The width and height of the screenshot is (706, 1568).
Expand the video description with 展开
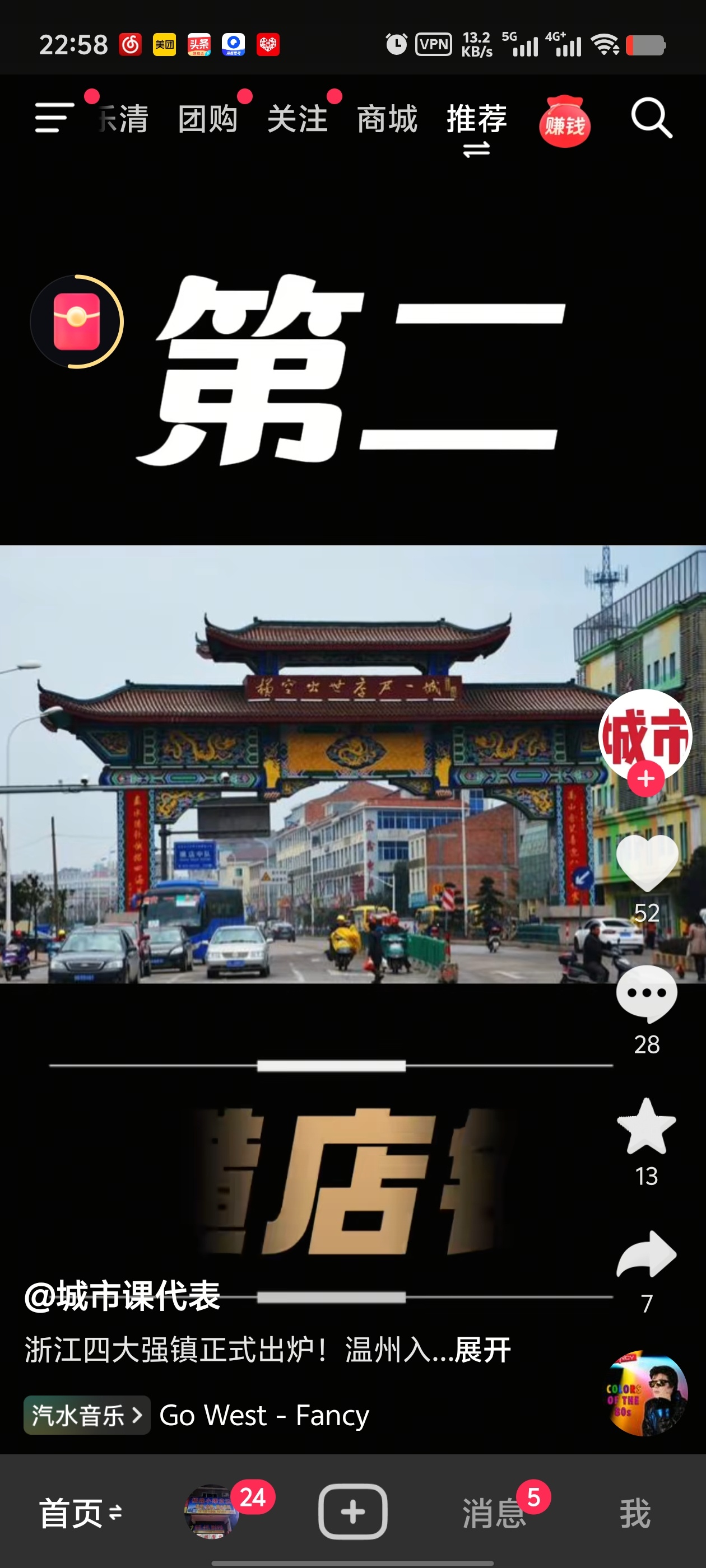[x=482, y=1350]
